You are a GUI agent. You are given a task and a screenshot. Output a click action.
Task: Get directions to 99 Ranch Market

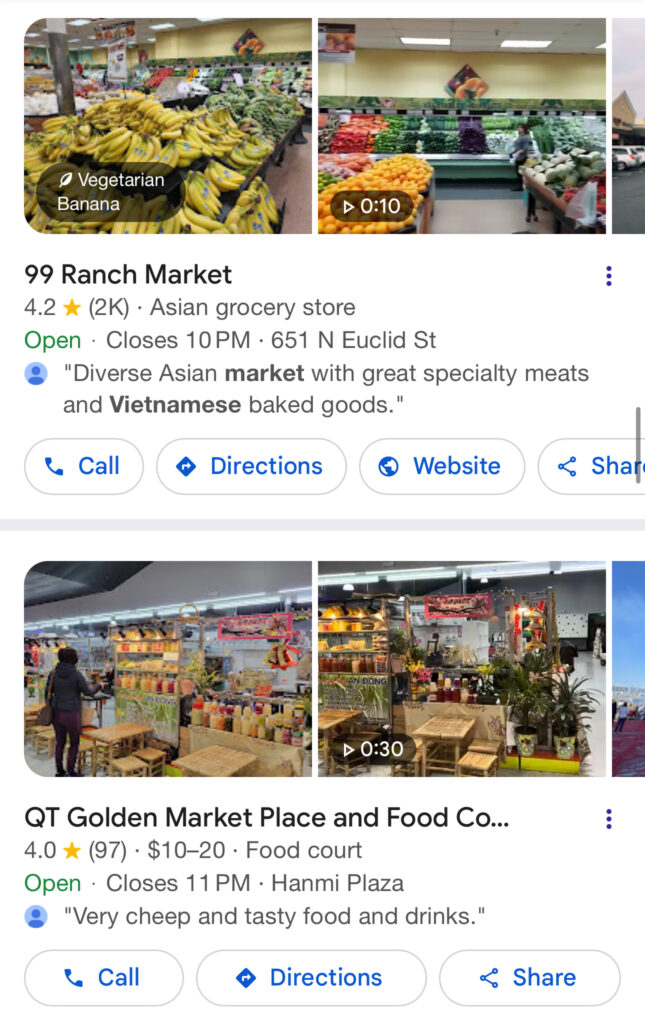(x=251, y=466)
